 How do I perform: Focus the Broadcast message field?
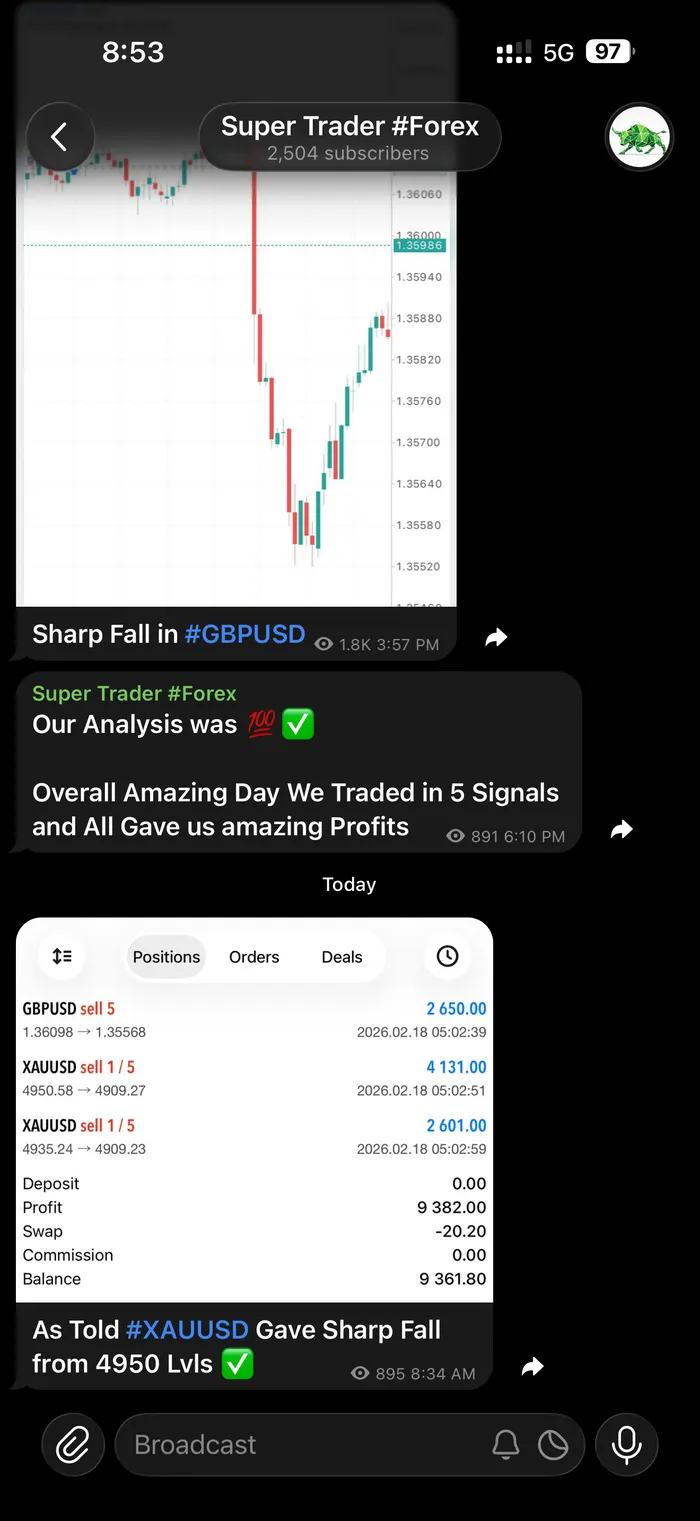(x=300, y=1445)
